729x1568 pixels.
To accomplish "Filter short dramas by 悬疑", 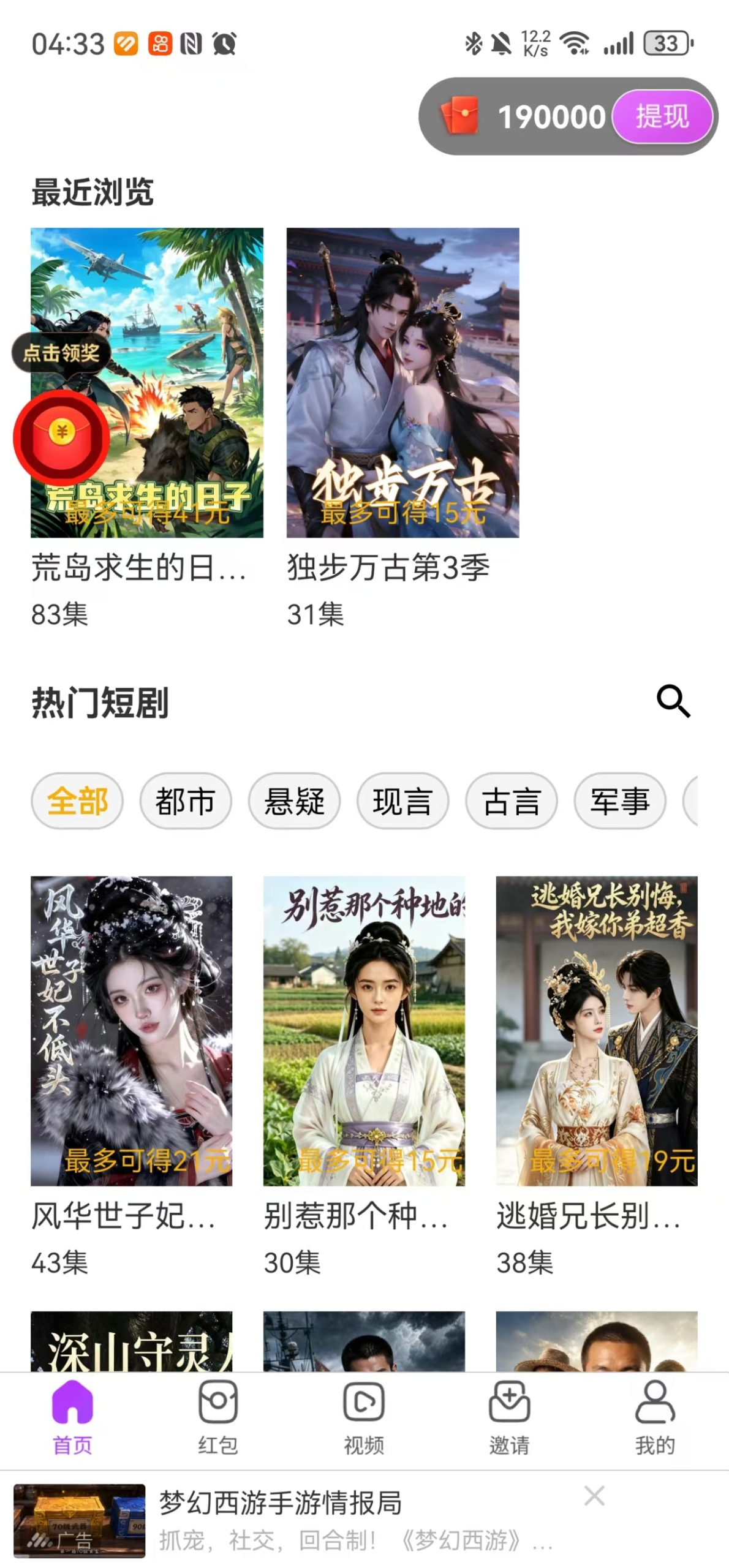I will tap(294, 801).
